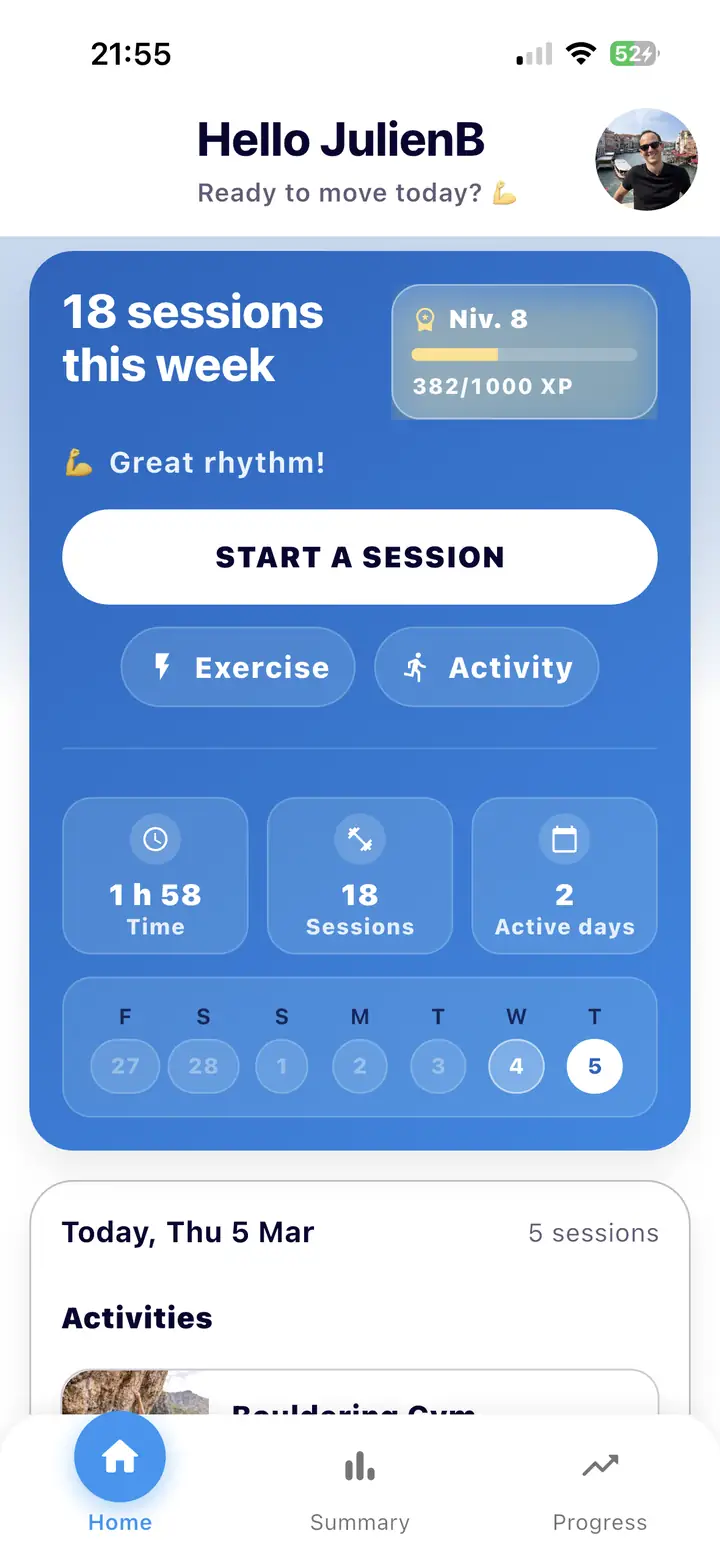Screen dimensions: 720x1561
Task: Open JulienB's profile picture
Action: click(x=646, y=160)
